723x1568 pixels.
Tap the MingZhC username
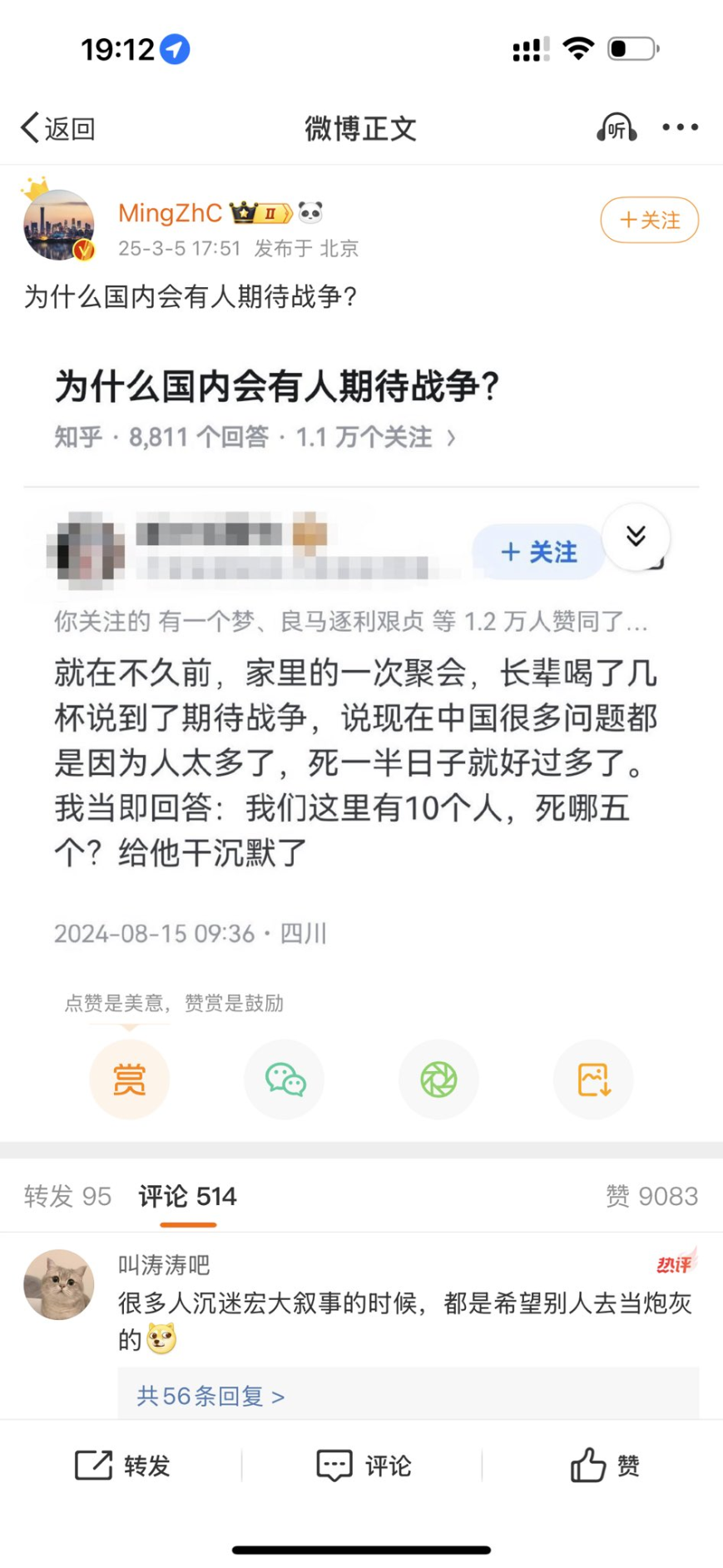[x=171, y=213]
